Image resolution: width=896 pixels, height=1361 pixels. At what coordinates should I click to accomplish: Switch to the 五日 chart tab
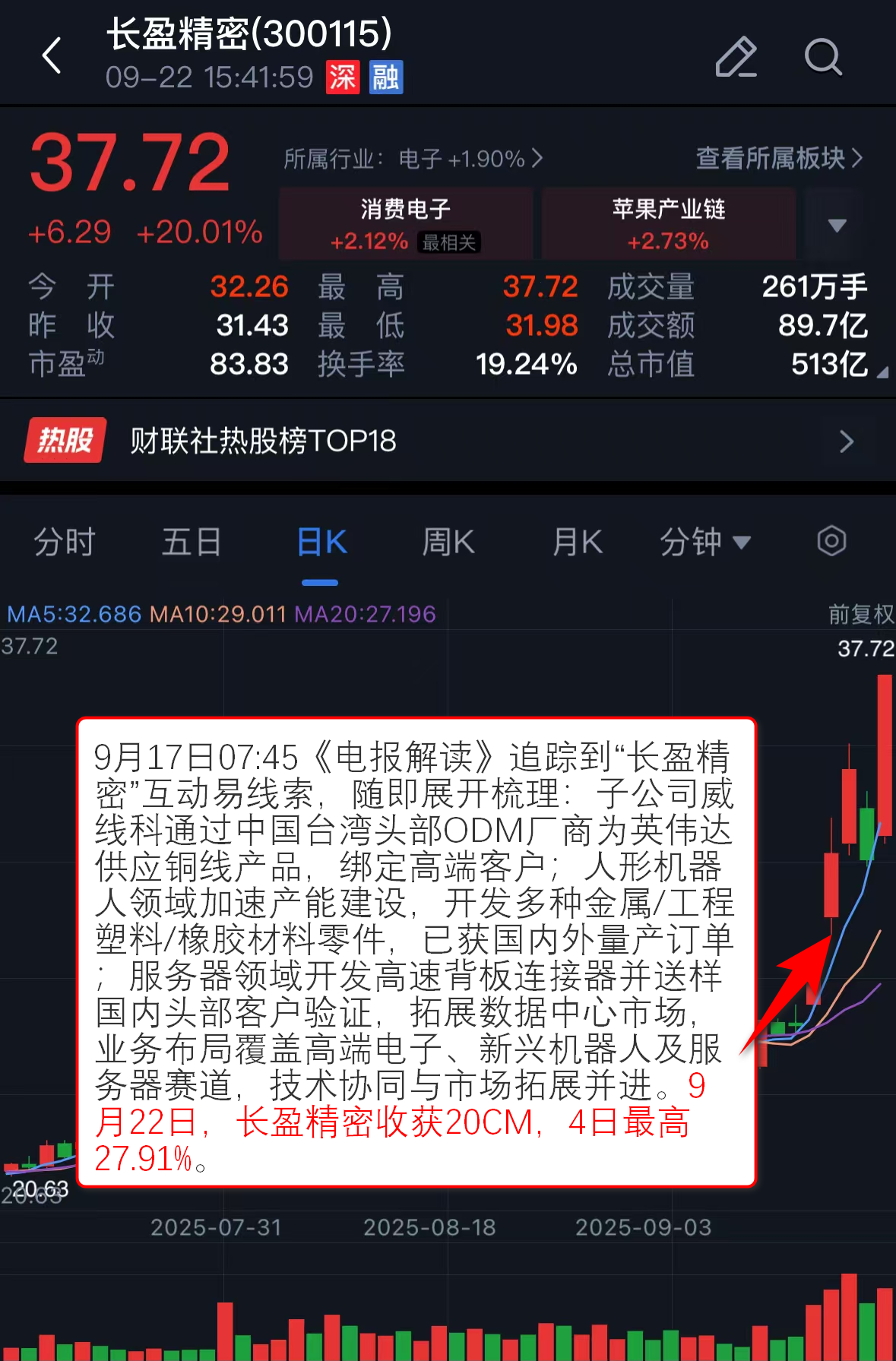pos(192,543)
